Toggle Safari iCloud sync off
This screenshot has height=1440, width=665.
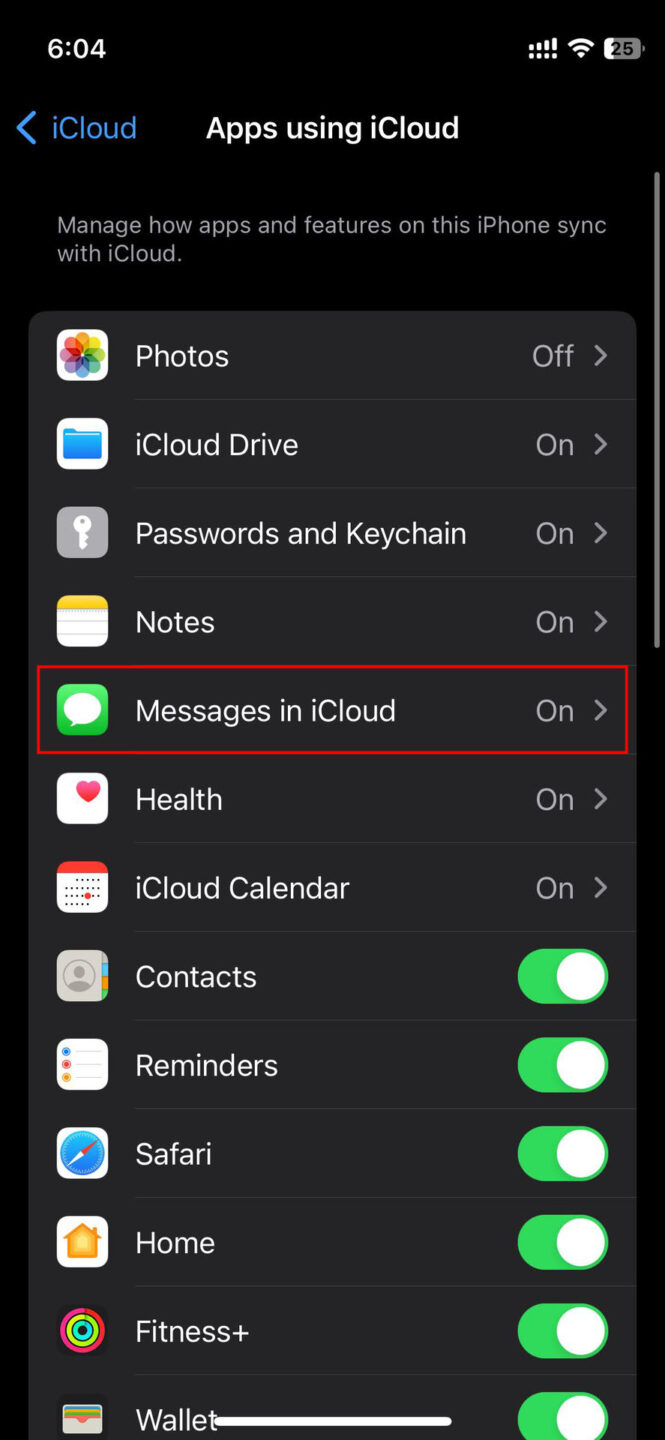point(562,1154)
